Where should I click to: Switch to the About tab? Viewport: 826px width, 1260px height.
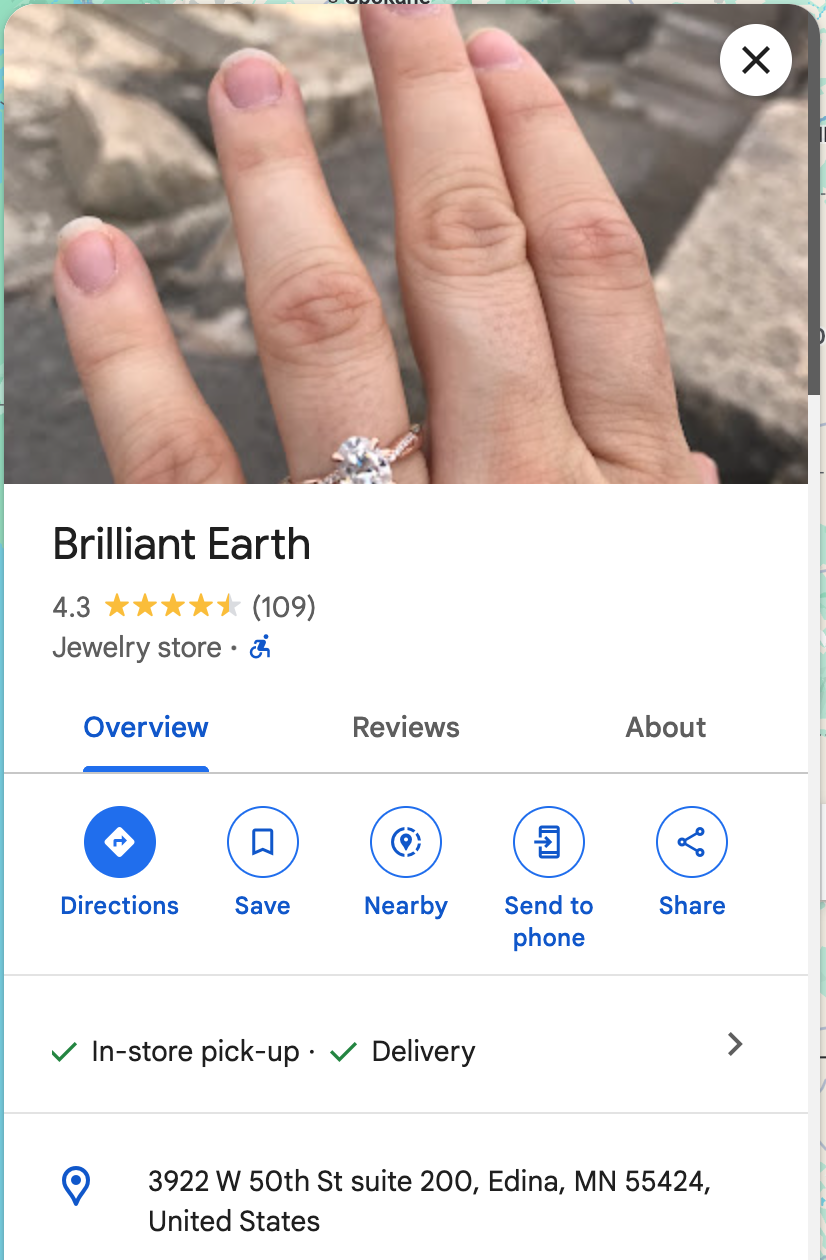pyautogui.click(x=666, y=727)
